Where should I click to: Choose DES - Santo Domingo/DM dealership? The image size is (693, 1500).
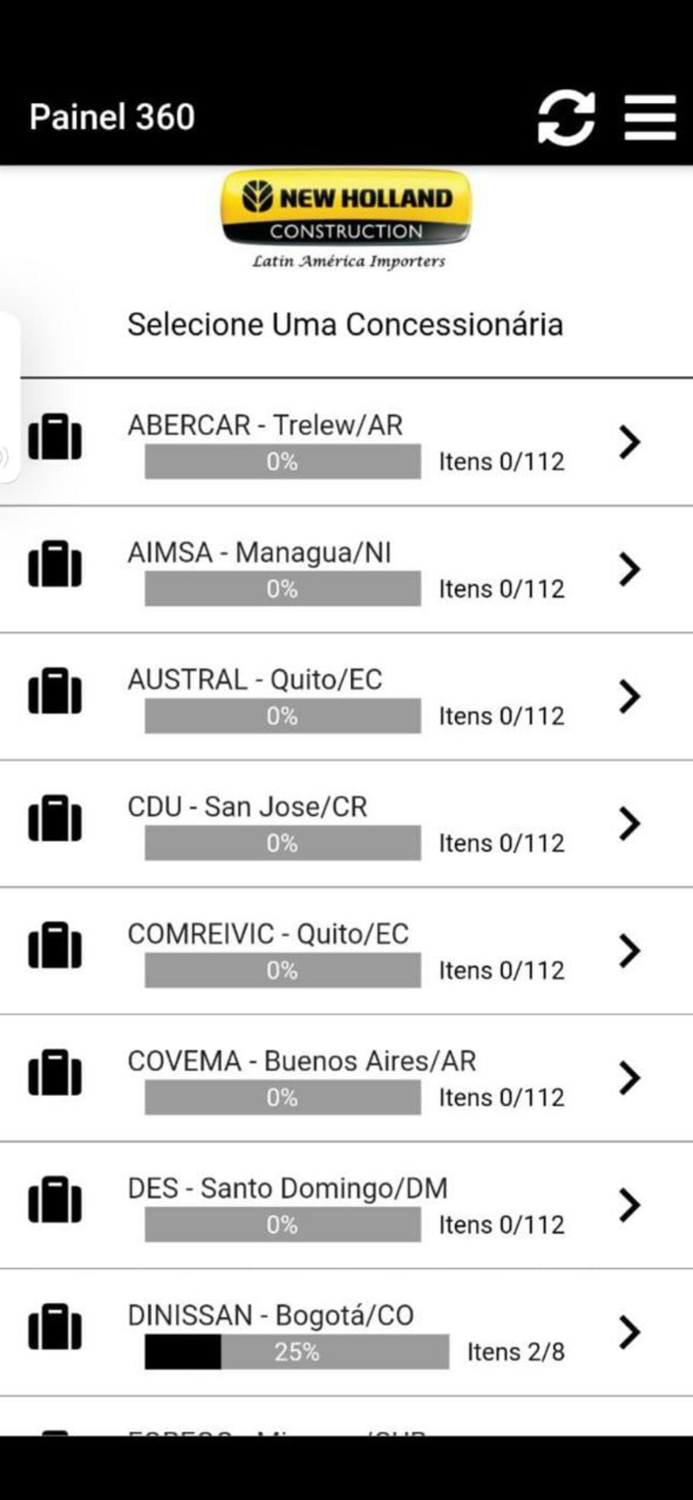(x=346, y=1205)
